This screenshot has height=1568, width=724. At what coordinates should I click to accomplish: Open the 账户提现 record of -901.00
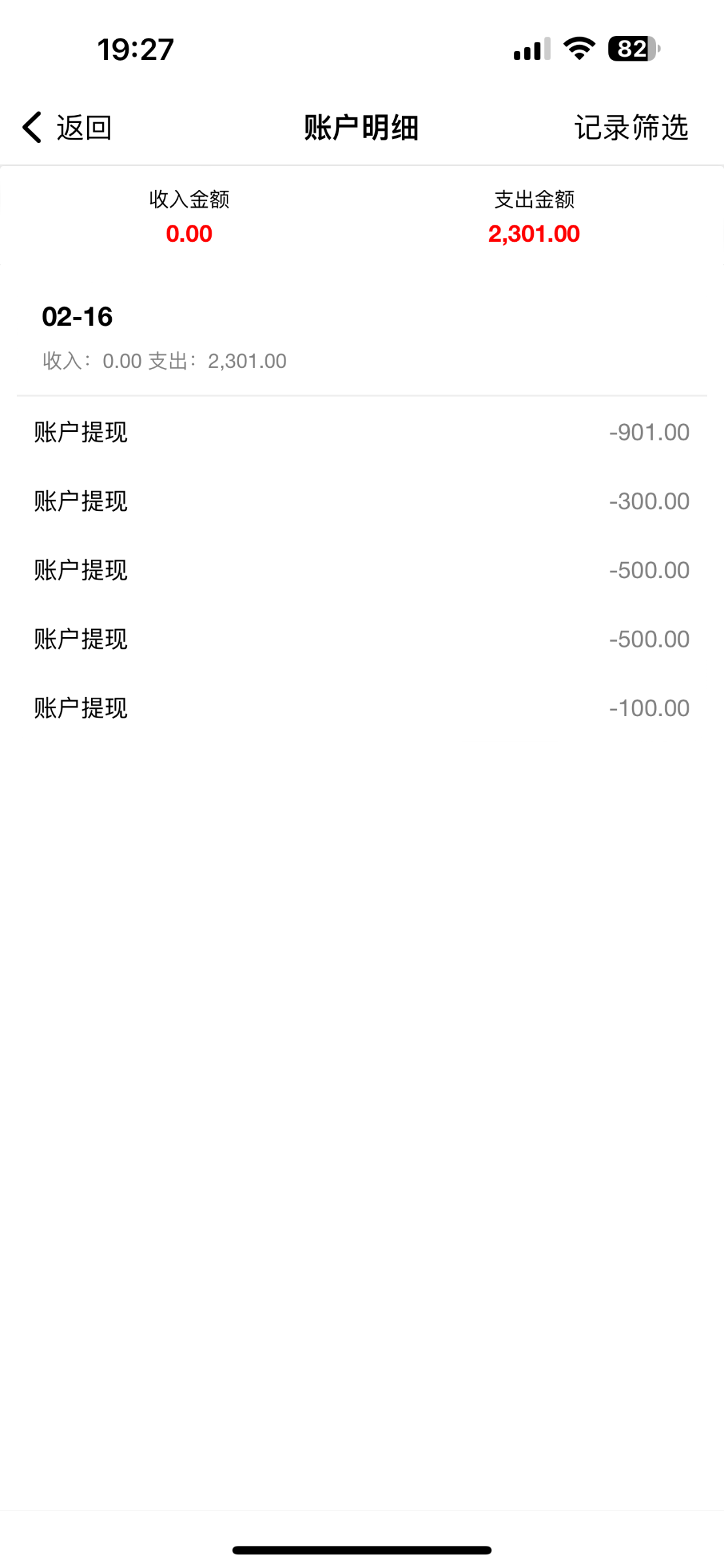(361, 432)
